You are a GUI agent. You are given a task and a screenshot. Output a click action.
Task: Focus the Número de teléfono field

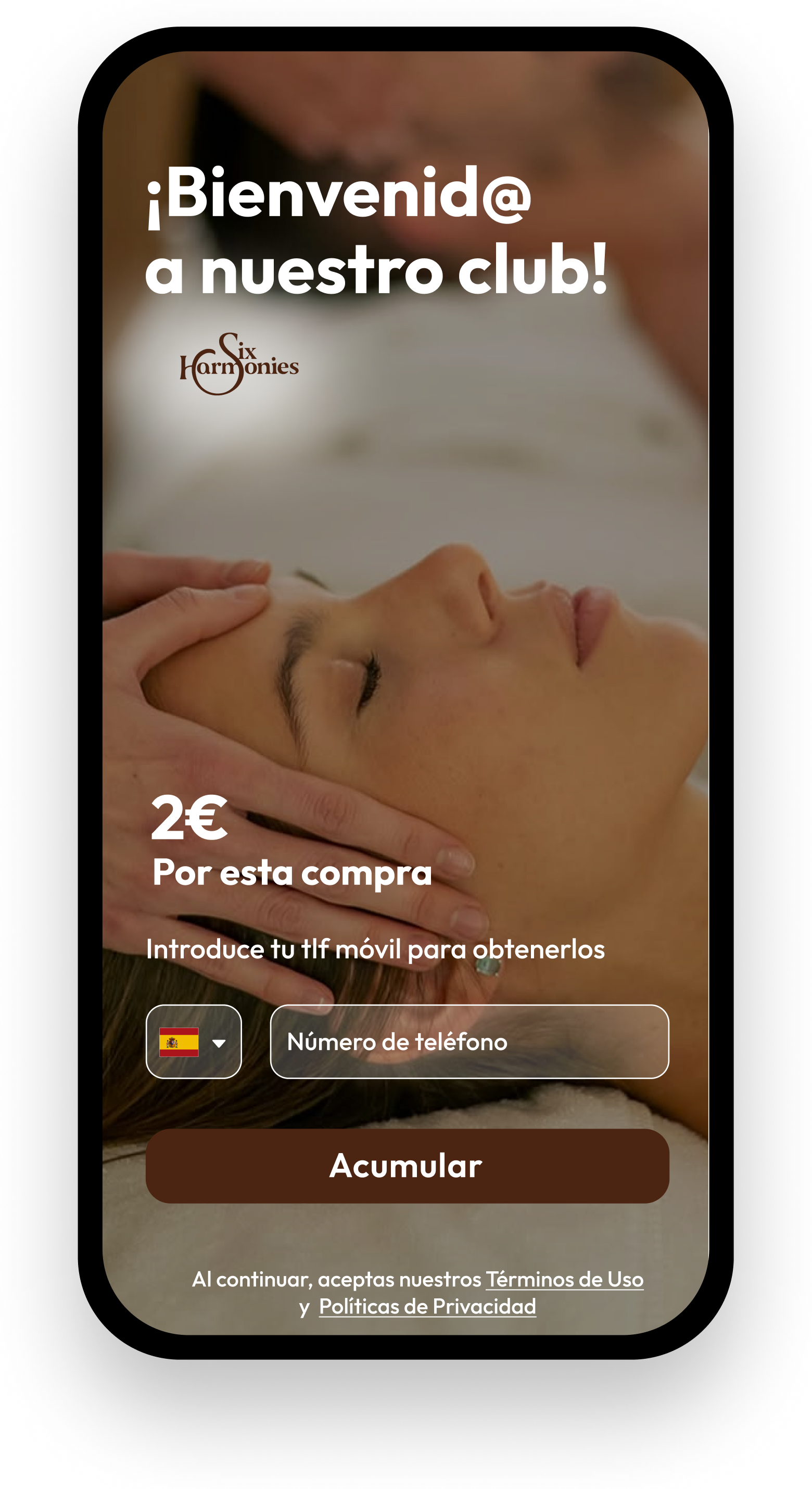click(469, 1042)
